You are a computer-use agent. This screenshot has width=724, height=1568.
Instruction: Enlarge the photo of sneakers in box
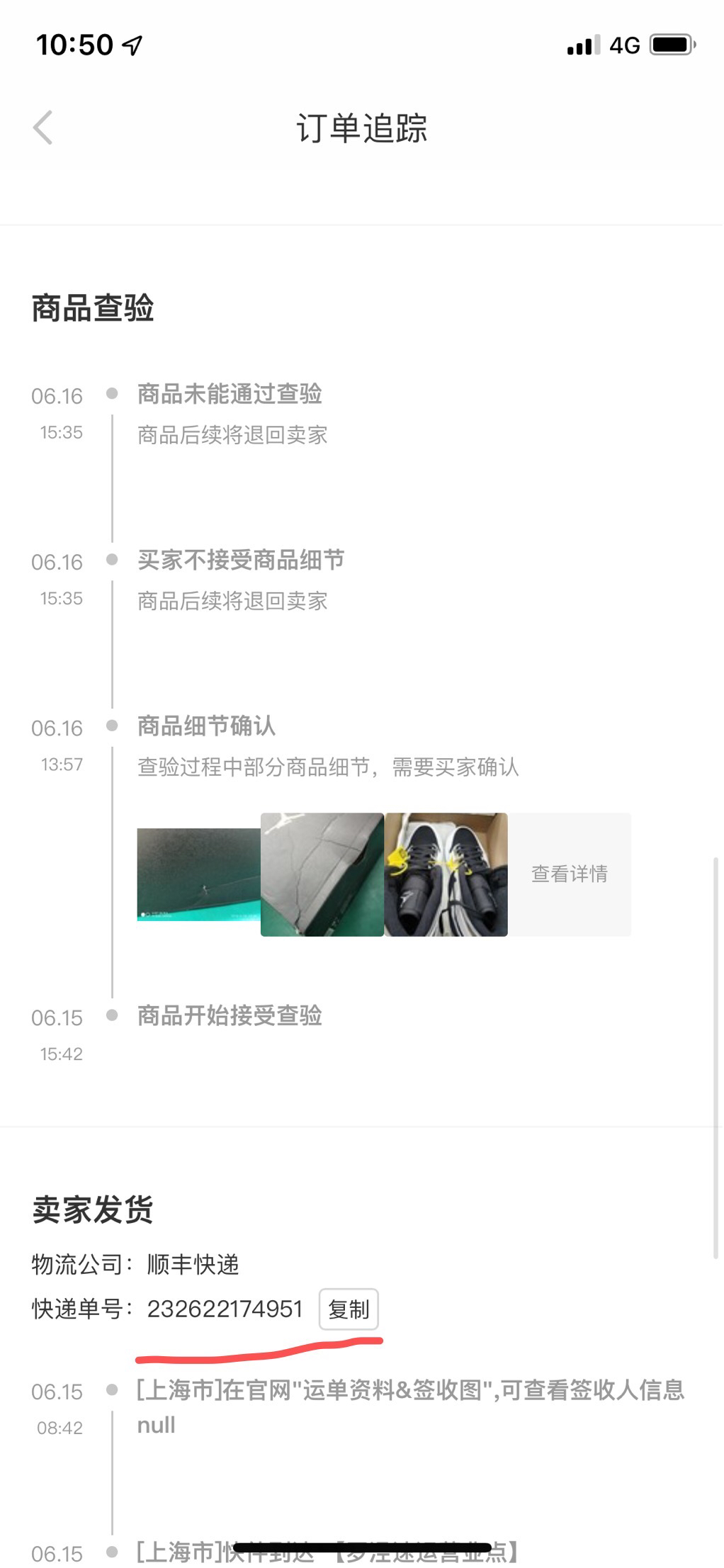[446, 874]
